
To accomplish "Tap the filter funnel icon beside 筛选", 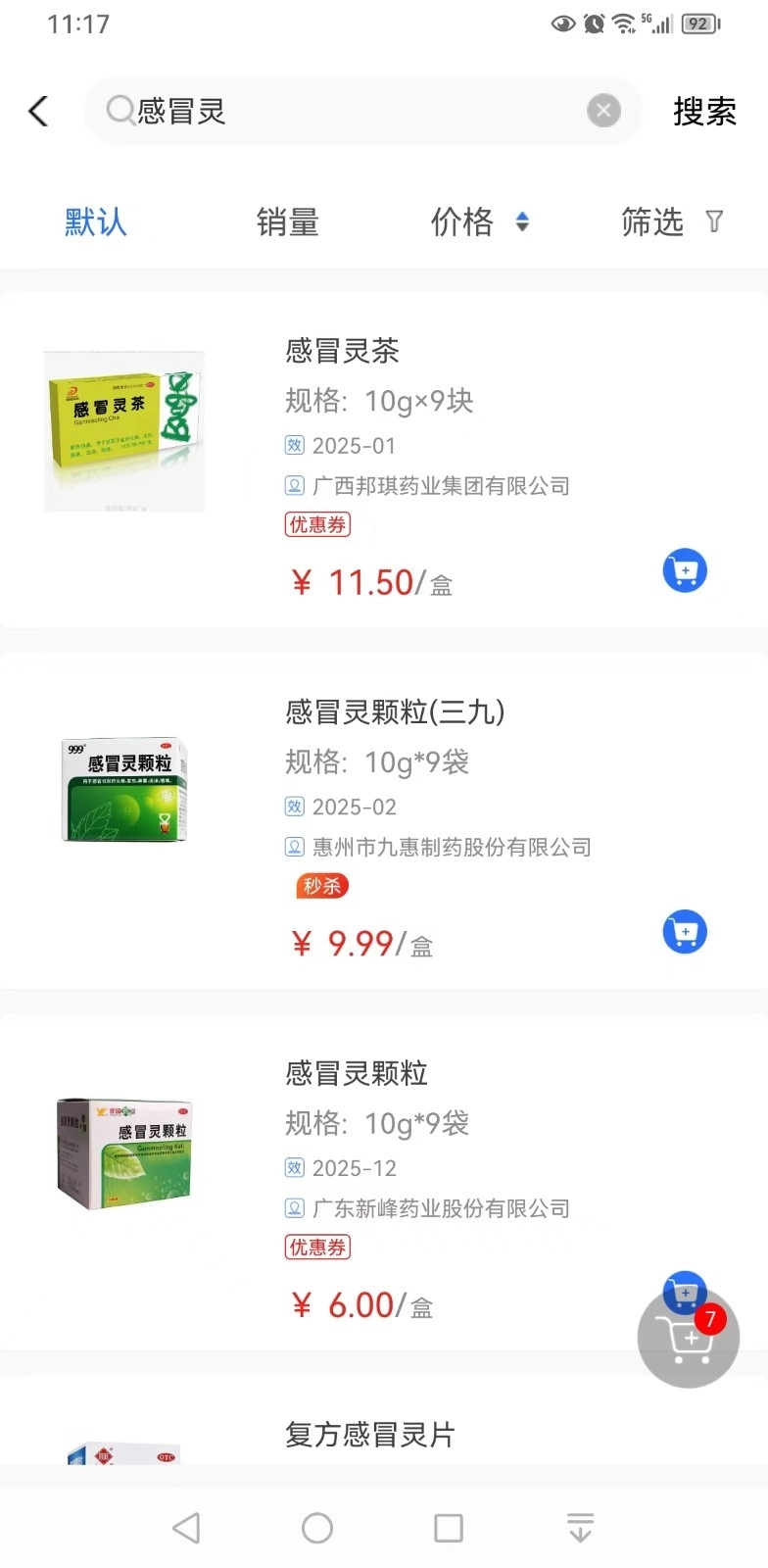I will pos(714,222).
